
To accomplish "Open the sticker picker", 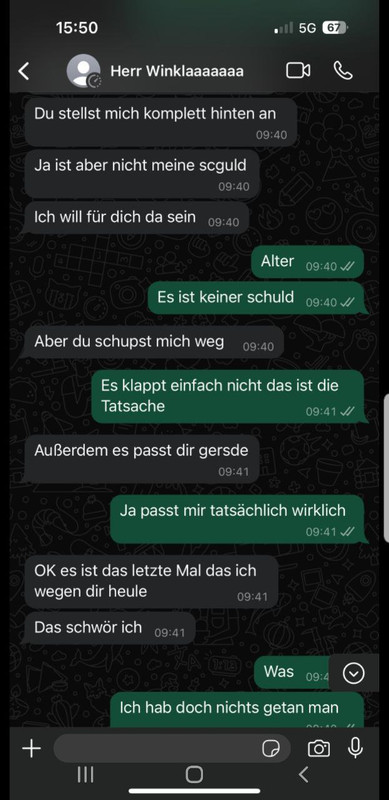I will click(x=271, y=748).
